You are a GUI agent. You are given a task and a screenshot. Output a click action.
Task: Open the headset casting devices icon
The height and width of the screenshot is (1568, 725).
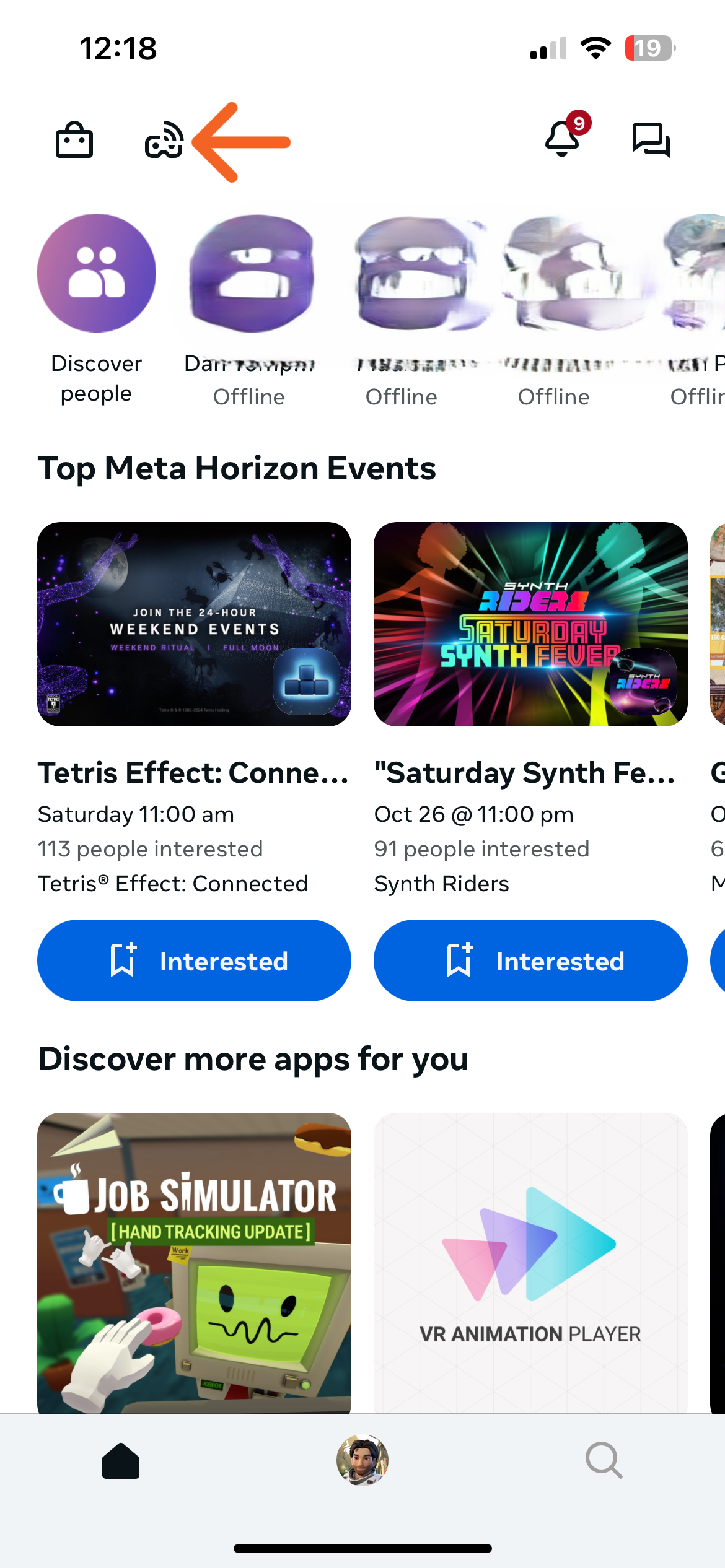click(164, 142)
